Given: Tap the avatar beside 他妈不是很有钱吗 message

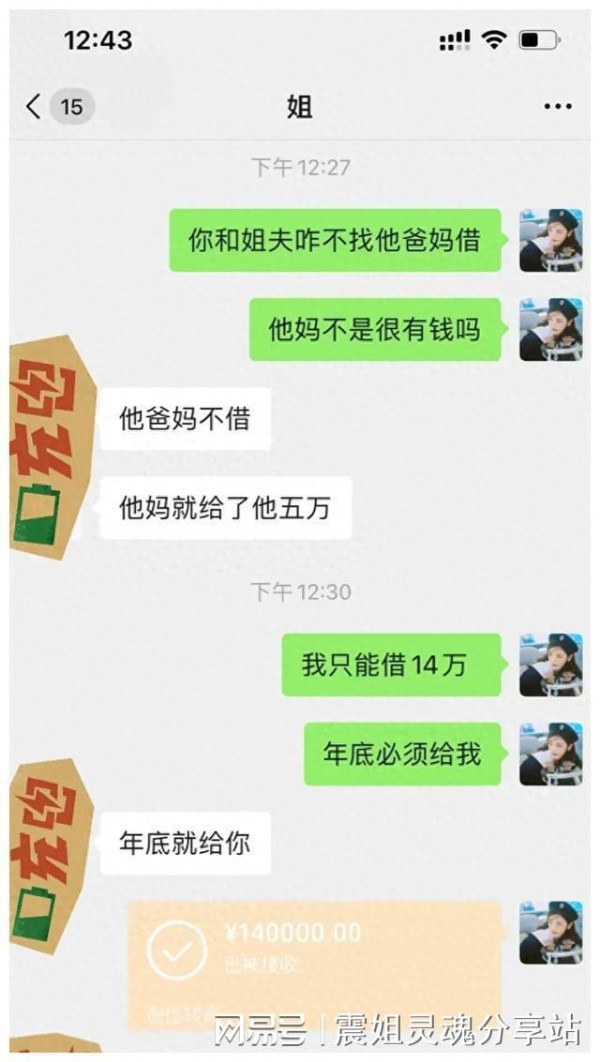Looking at the screenshot, I should [550, 329].
